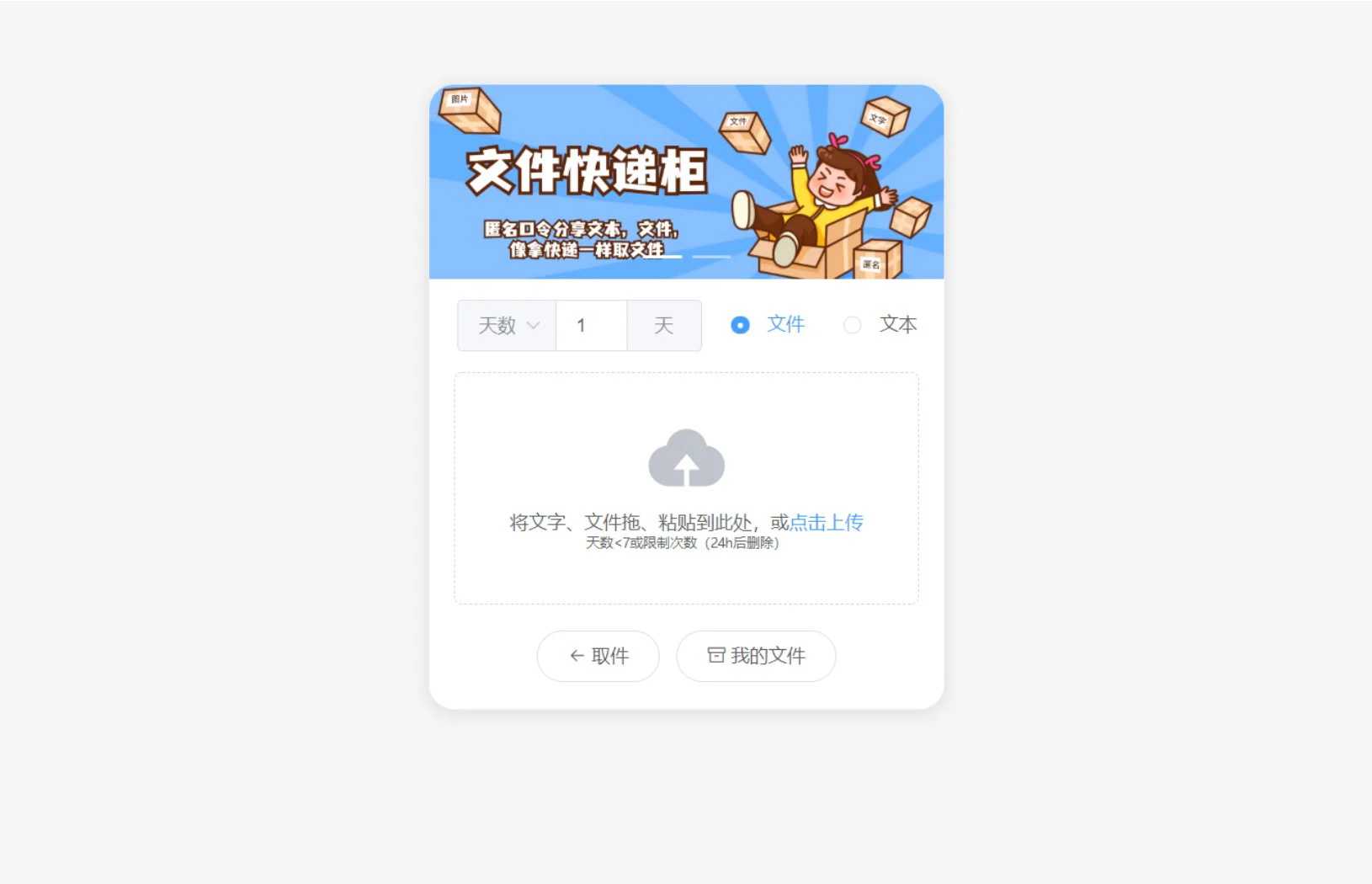Focus the days number input field
Viewport: 1372px width, 884px height.
(591, 326)
